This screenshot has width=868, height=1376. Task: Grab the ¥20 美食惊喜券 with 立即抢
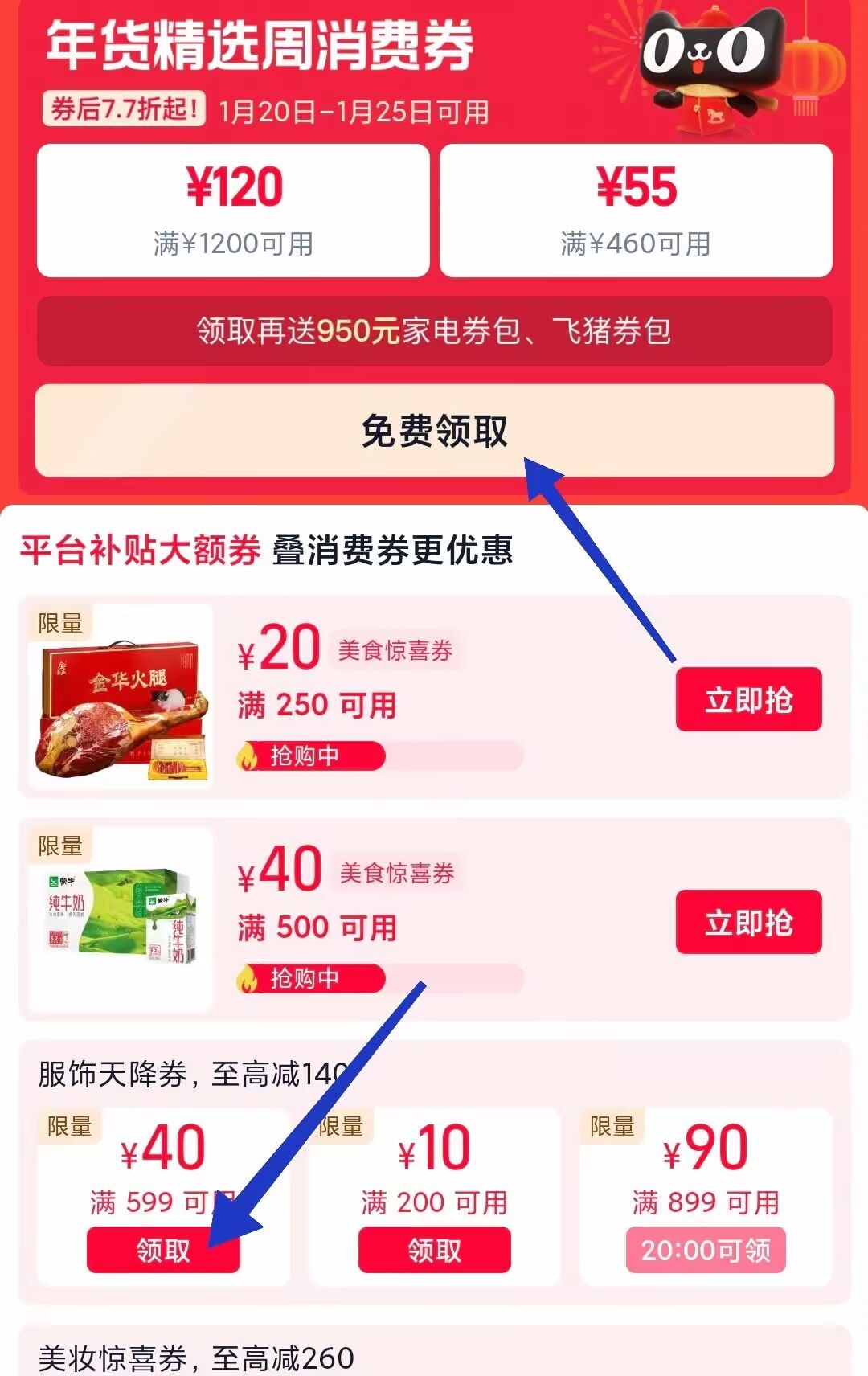(748, 699)
